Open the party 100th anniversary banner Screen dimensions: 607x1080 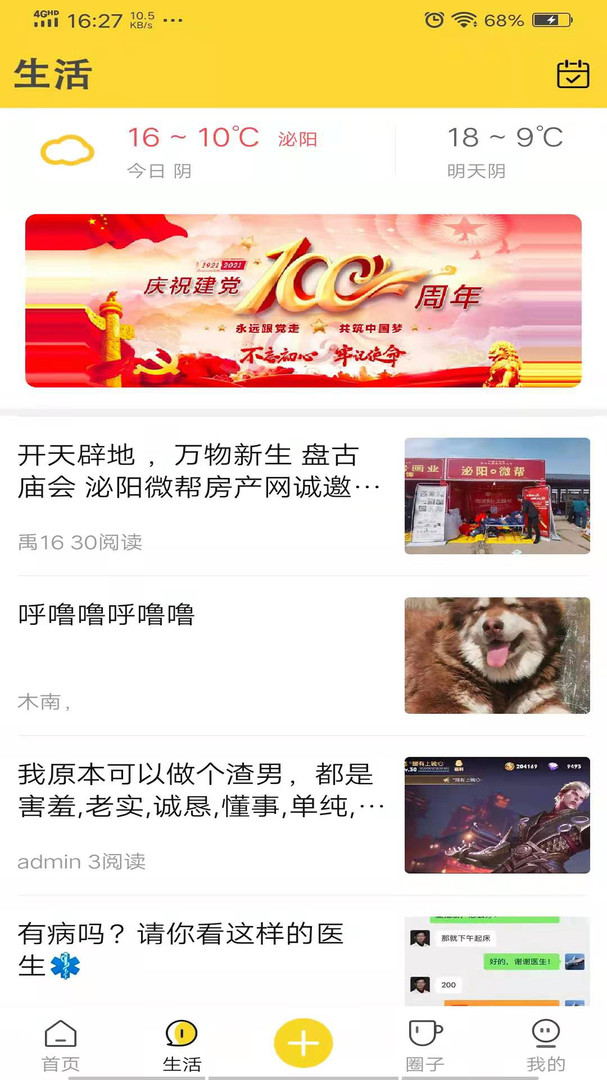point(303,300)
